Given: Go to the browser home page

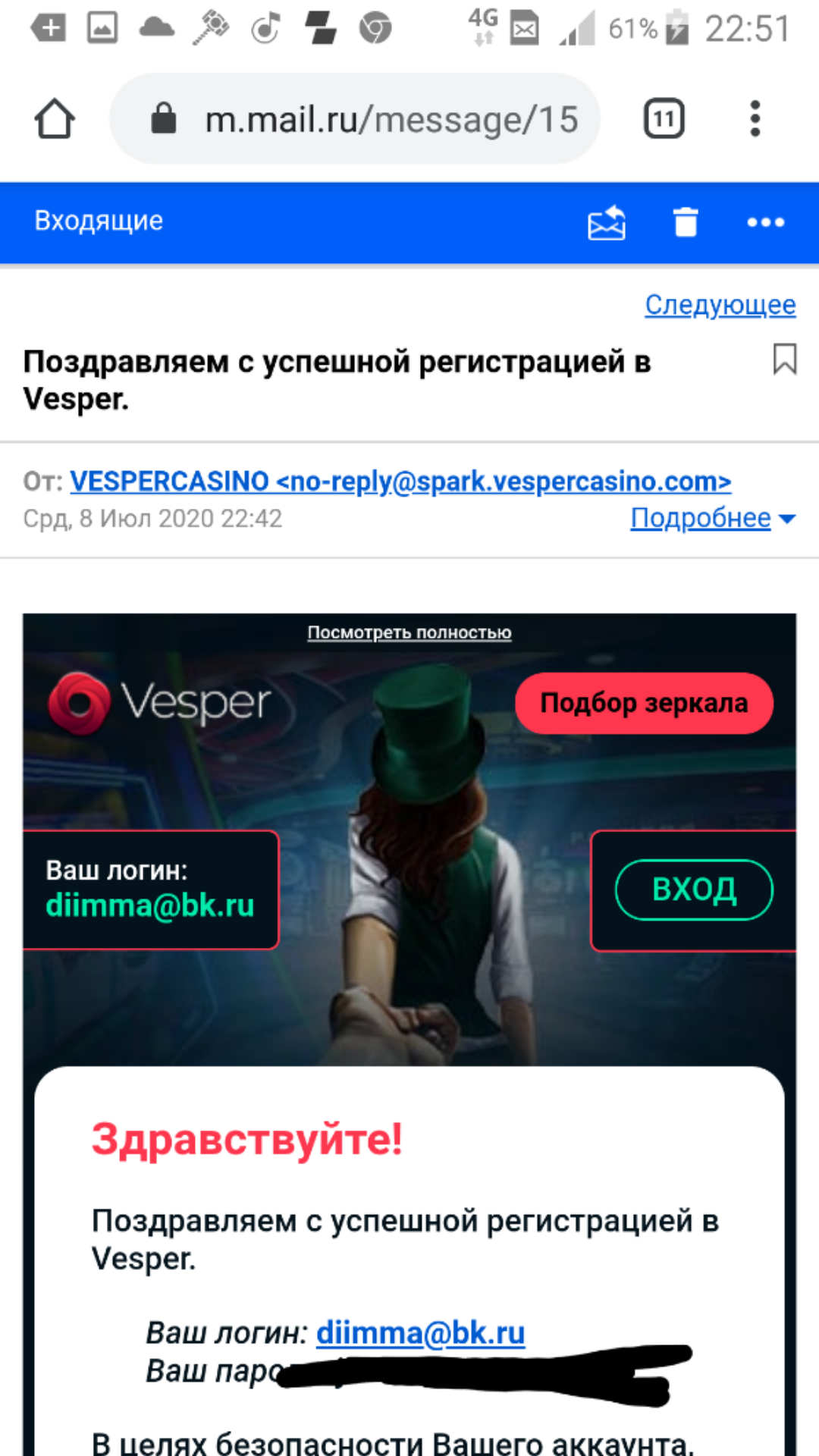Looking at the screenshot, I should pyautogui.click(x=54, y=119).
